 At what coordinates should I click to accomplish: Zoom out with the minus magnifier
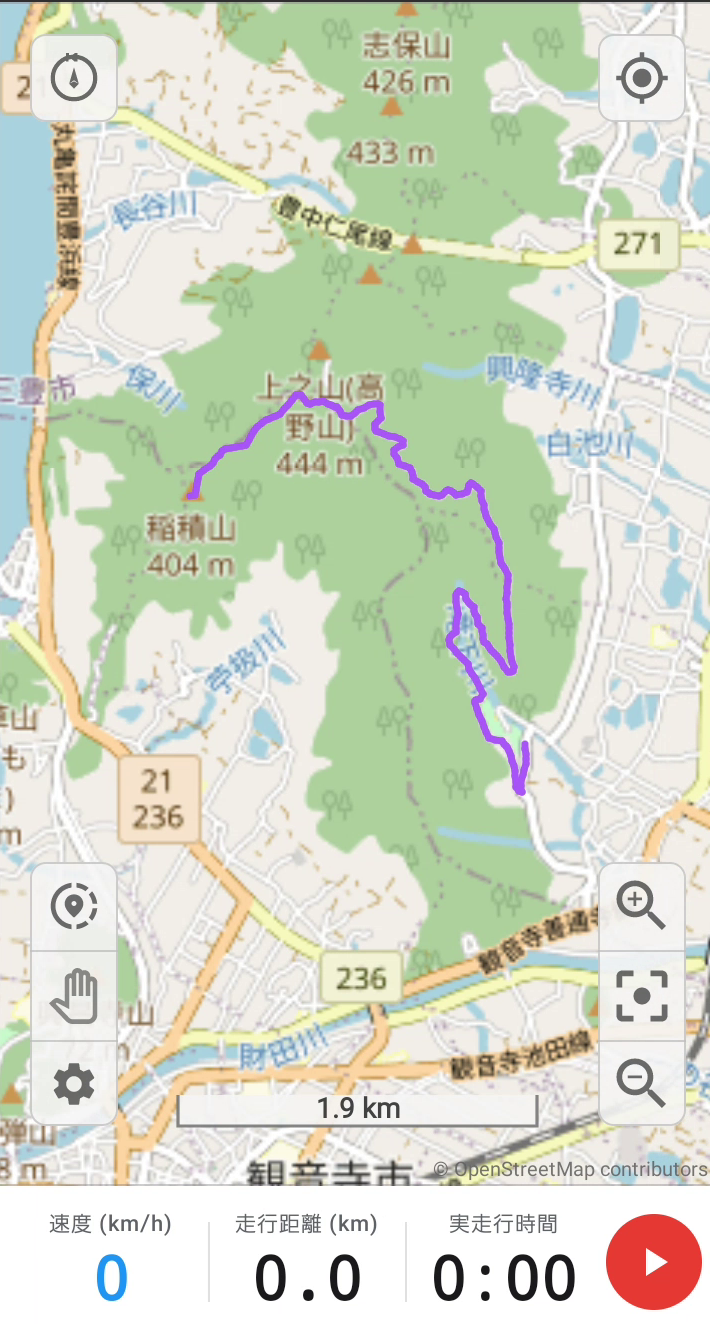(x=641, y=1083)
